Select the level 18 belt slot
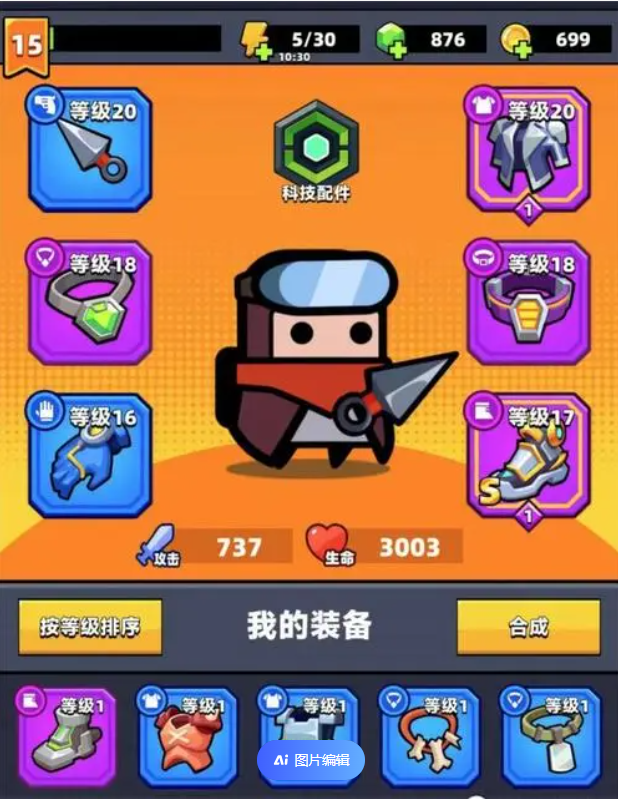 (529, 302)
